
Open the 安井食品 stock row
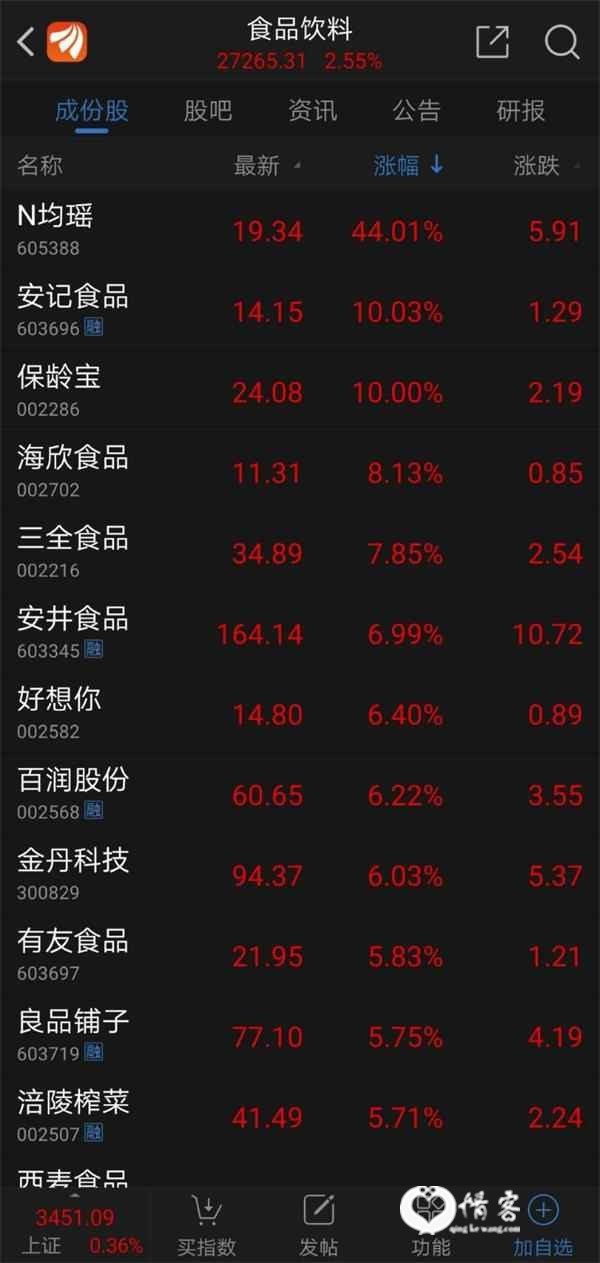(300, 633)
